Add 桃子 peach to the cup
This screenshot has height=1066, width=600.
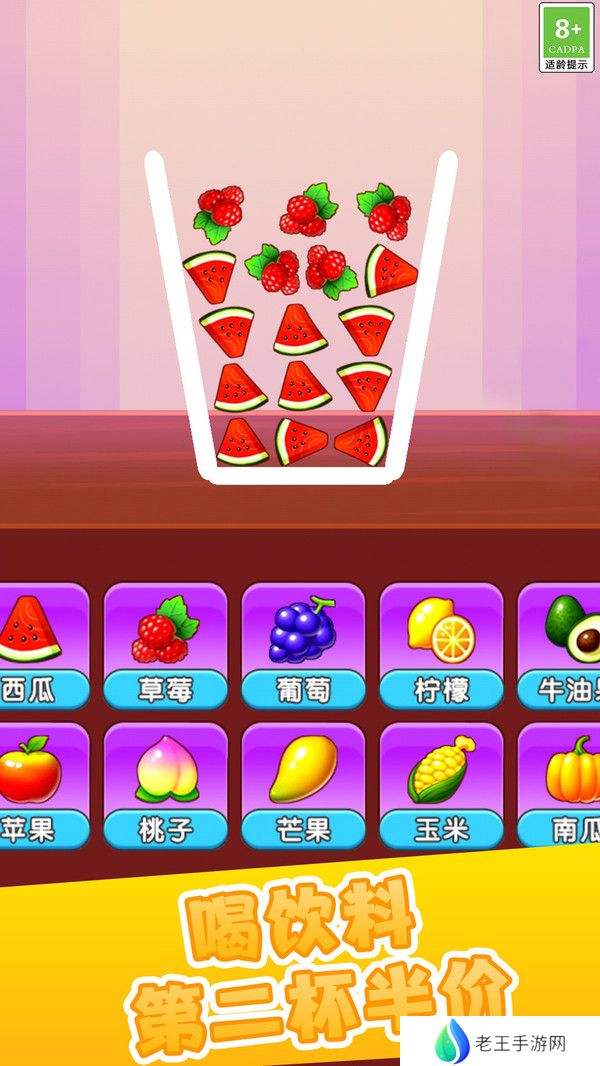click(166, 786)
